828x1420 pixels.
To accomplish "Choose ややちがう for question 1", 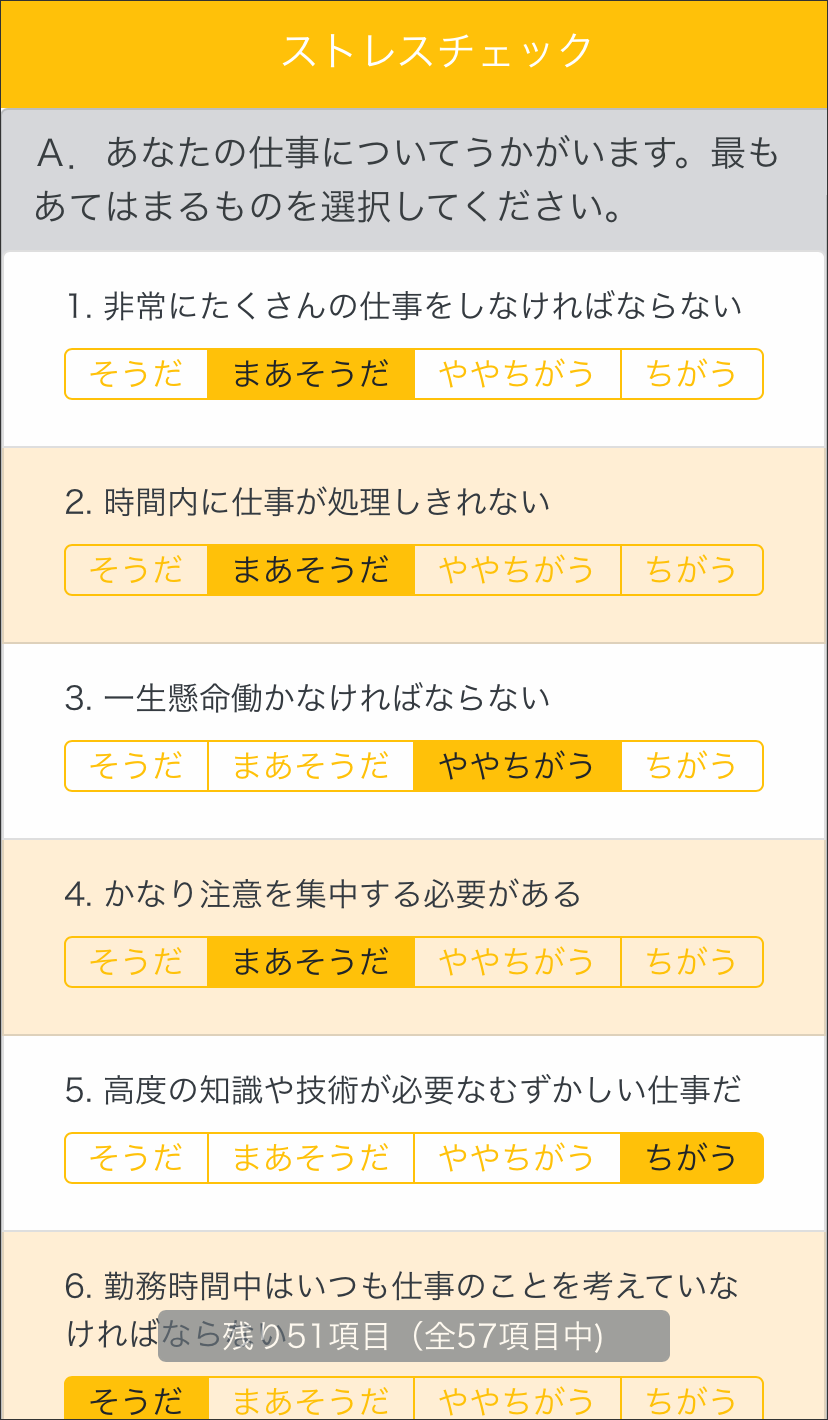I will tap(517, 374).
